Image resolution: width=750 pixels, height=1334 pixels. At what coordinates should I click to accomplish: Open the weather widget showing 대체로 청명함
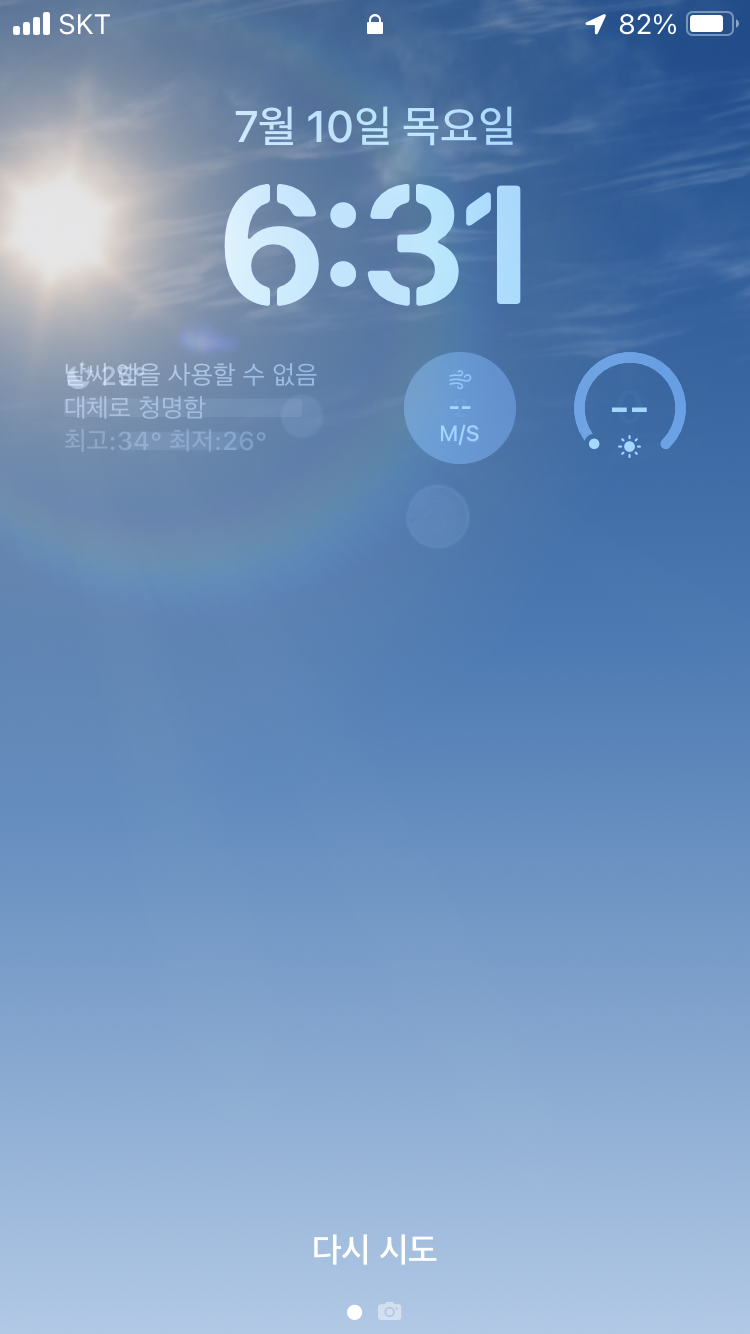point(190,407)
